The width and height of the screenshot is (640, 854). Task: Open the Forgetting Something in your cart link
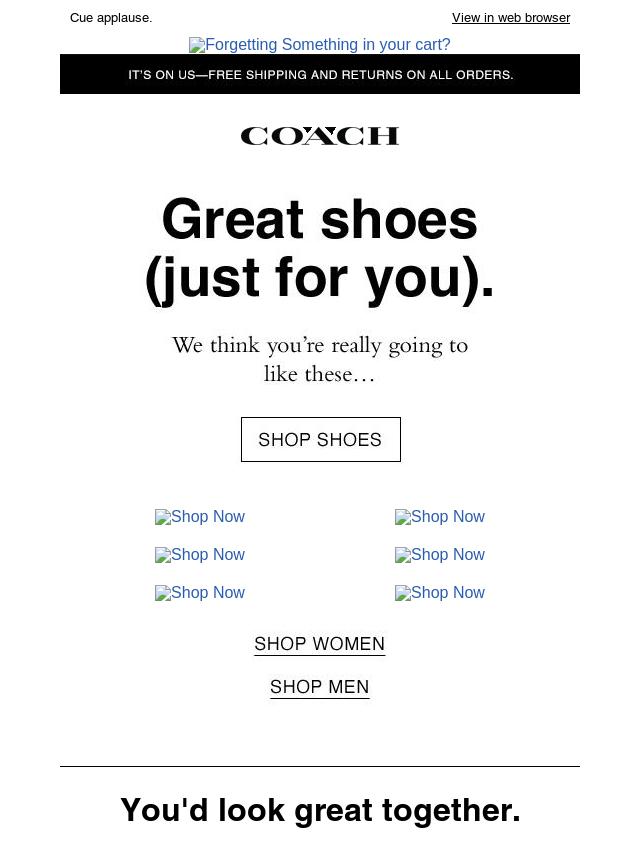point(320,45)
